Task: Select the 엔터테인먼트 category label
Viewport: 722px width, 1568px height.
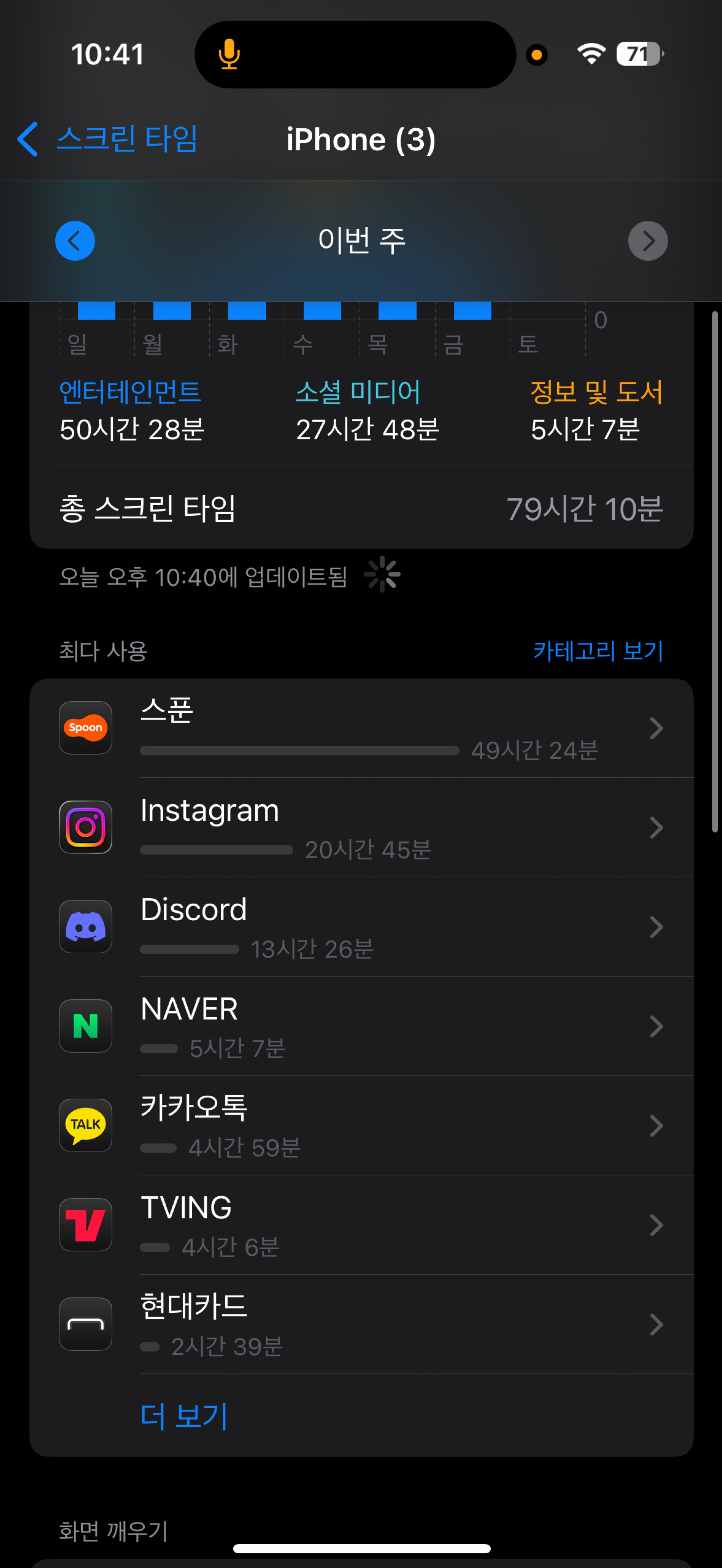Action: 130,391
